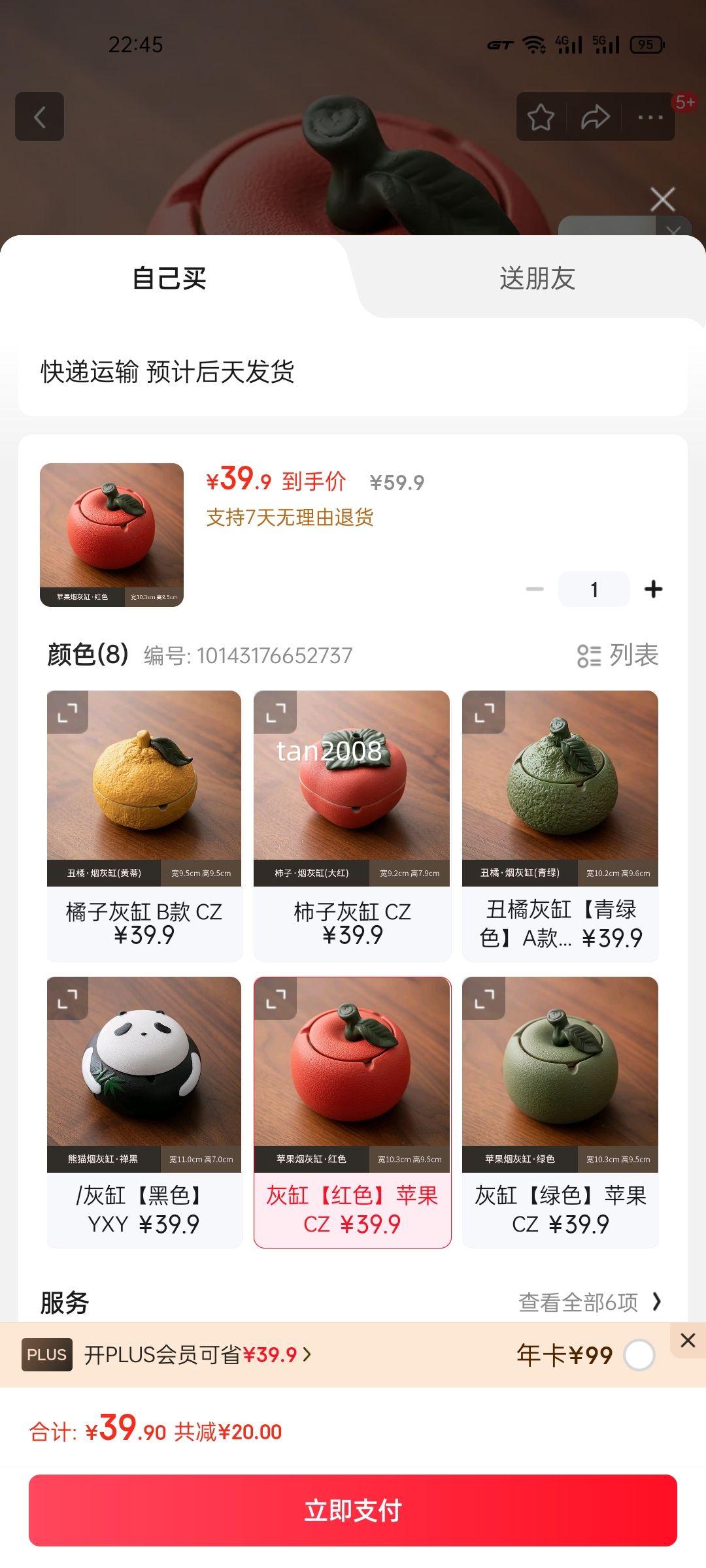
Task: Select the 灰缸【绿色】苹果 CZ option
Action: point(560,1111)
